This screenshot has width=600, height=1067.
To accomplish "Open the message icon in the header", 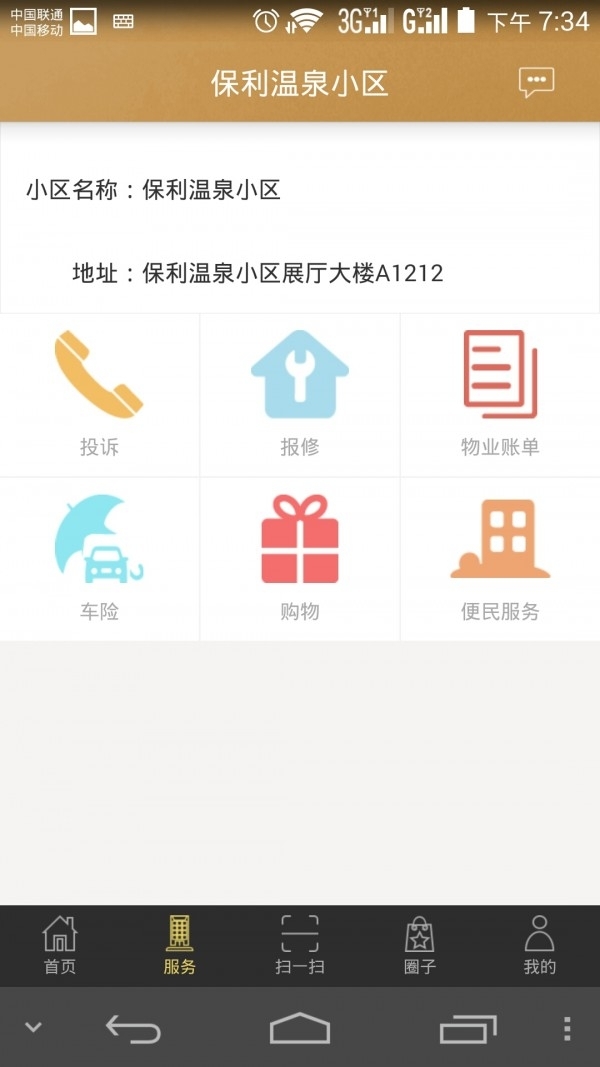I will click(x=536, y=83).
